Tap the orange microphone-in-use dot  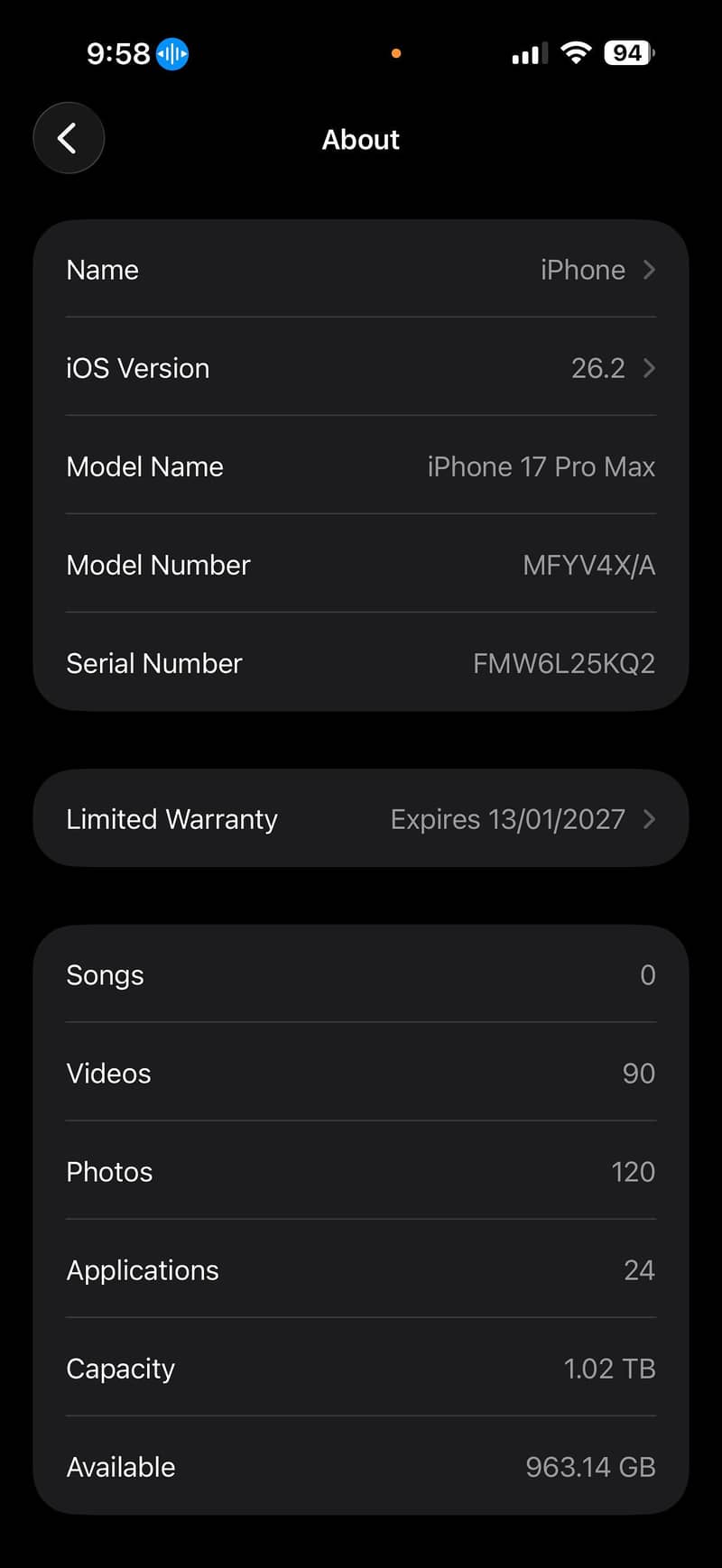[x=395, y=53]
